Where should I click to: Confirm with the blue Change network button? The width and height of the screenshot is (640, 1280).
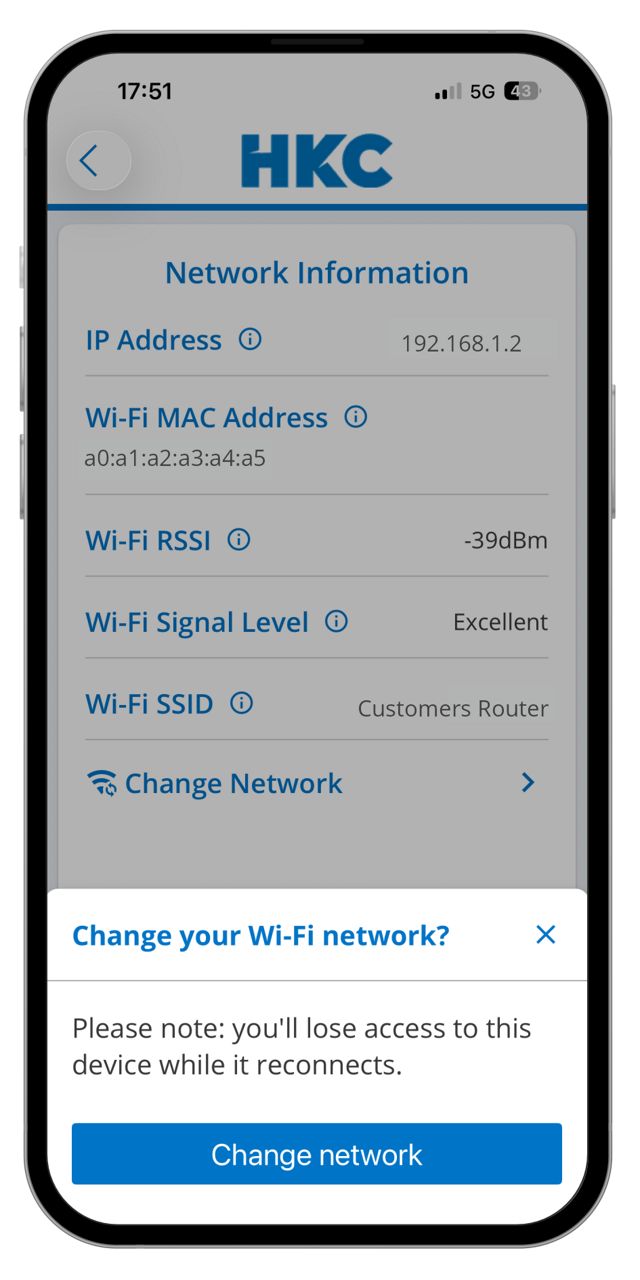pos(316,1154)
